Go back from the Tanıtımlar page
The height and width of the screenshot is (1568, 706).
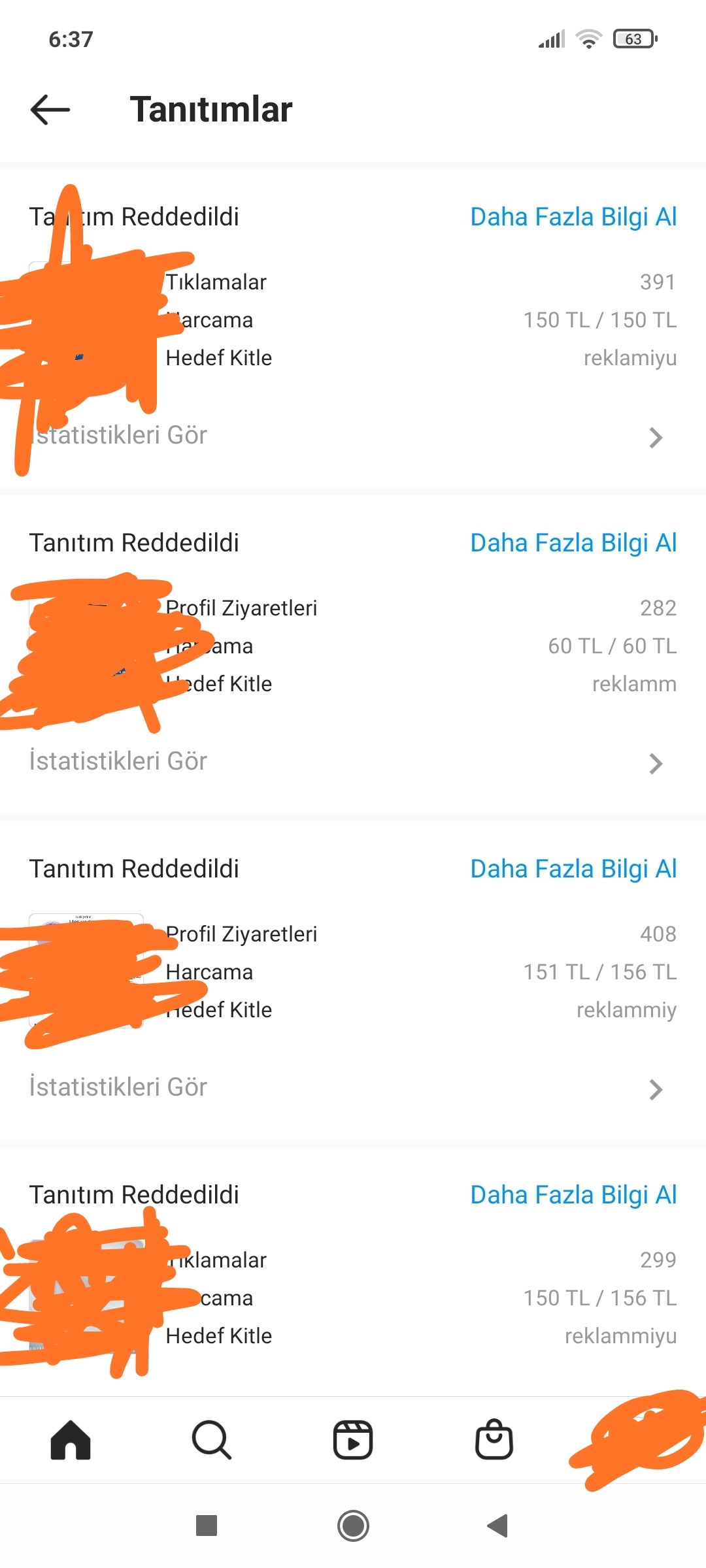click(x=50, y=109)
